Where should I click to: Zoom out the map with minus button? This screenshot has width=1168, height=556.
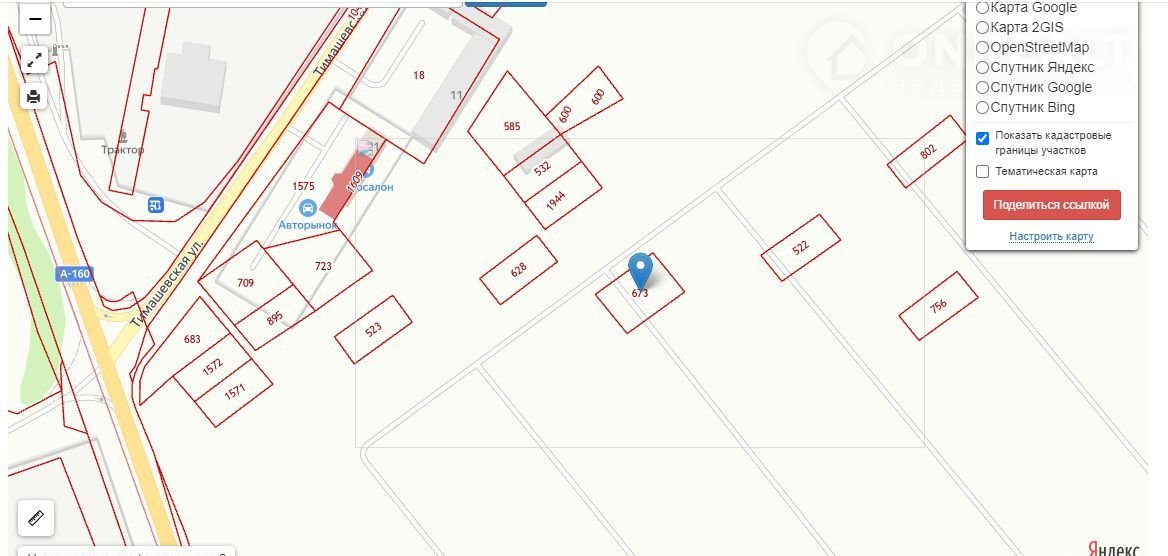35,19
